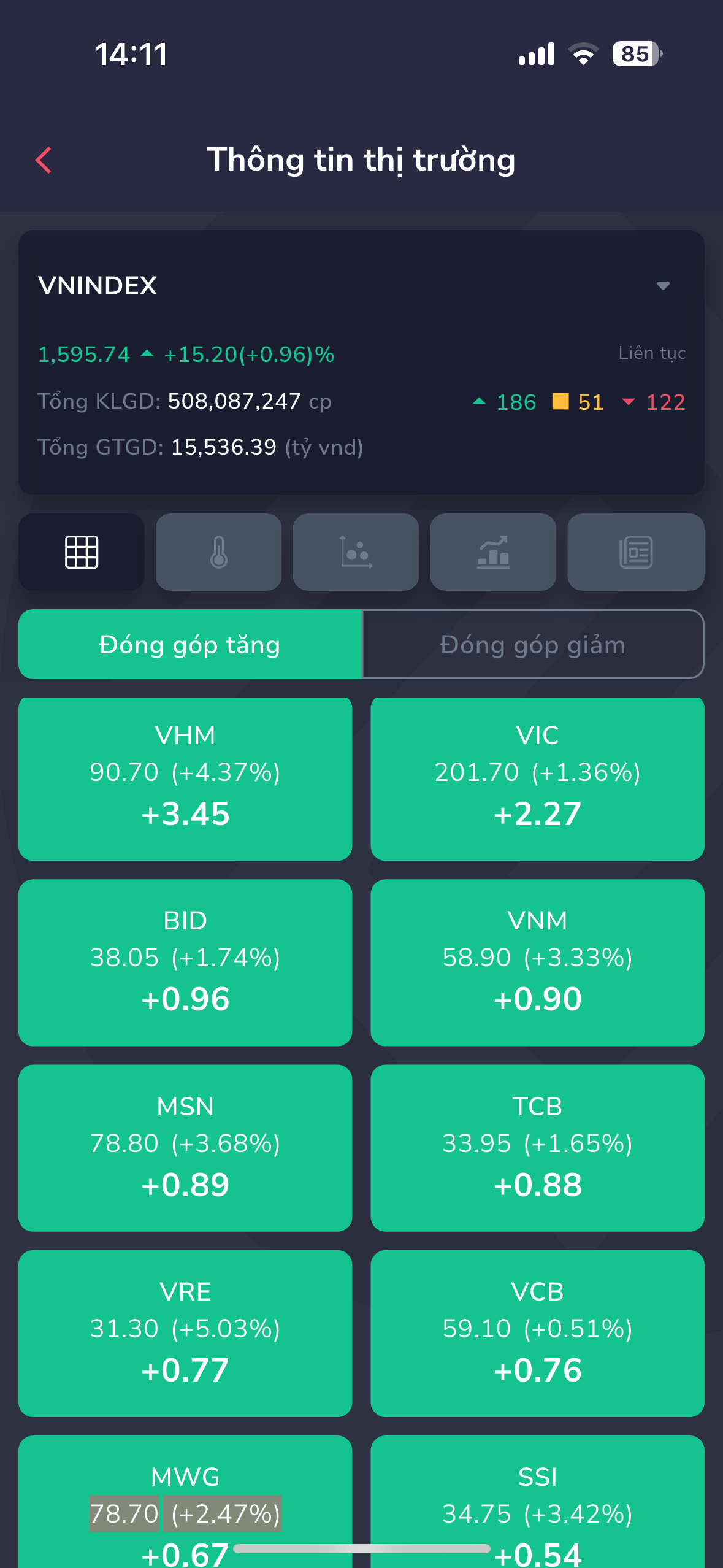View the VIC stock card
The height and width of the screenshot is (1568, 723).
pos(537,778)
